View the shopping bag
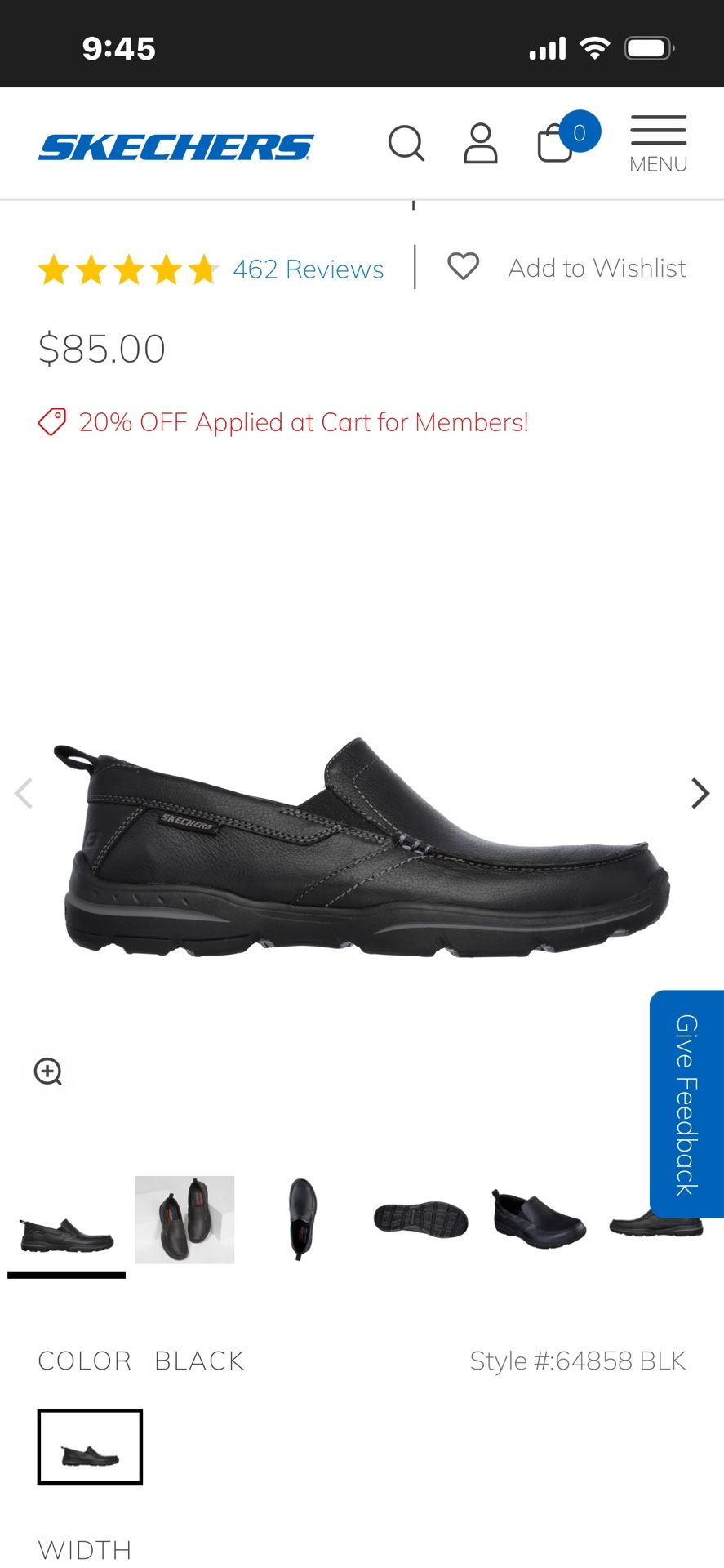 coord(557,144)
